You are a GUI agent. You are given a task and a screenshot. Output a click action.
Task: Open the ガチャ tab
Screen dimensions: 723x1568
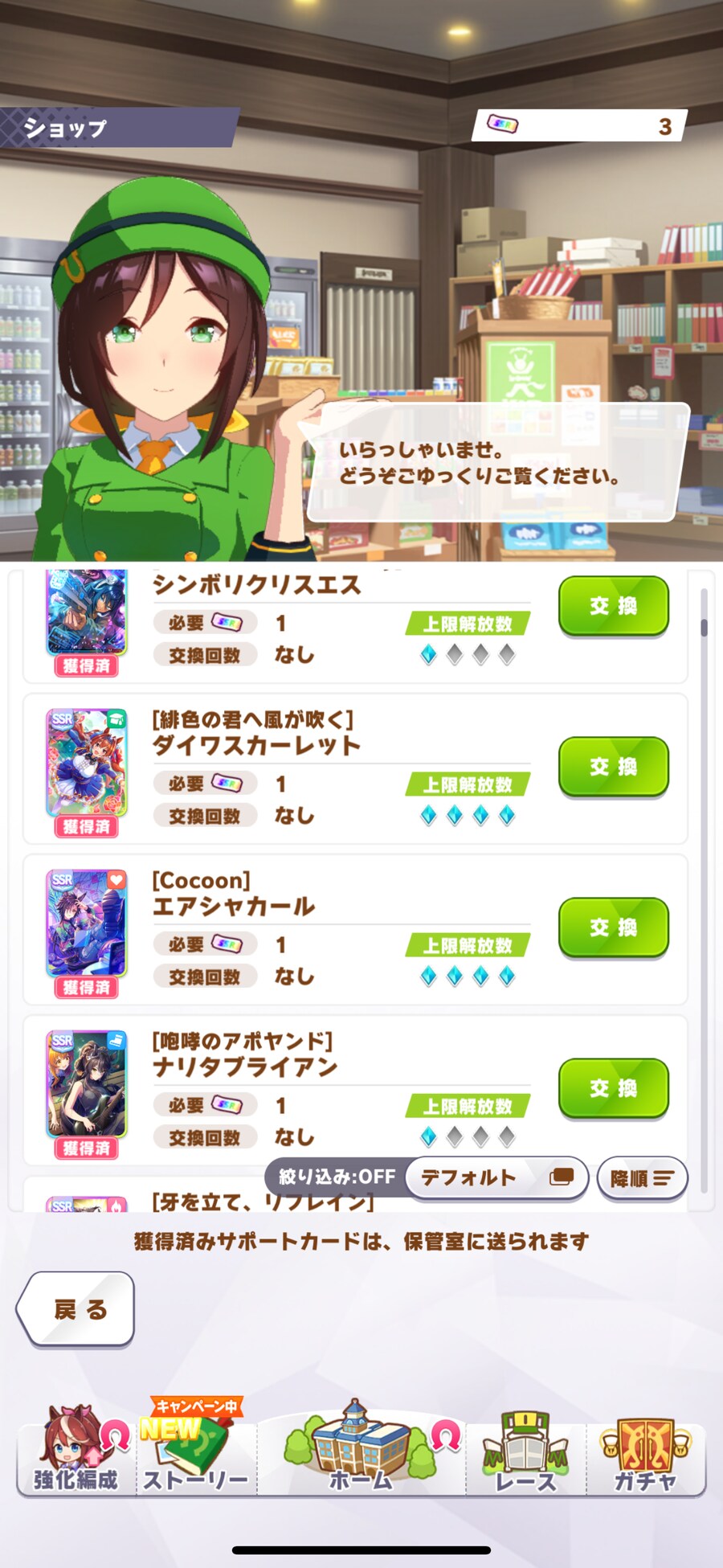[x=645, y=1456]
